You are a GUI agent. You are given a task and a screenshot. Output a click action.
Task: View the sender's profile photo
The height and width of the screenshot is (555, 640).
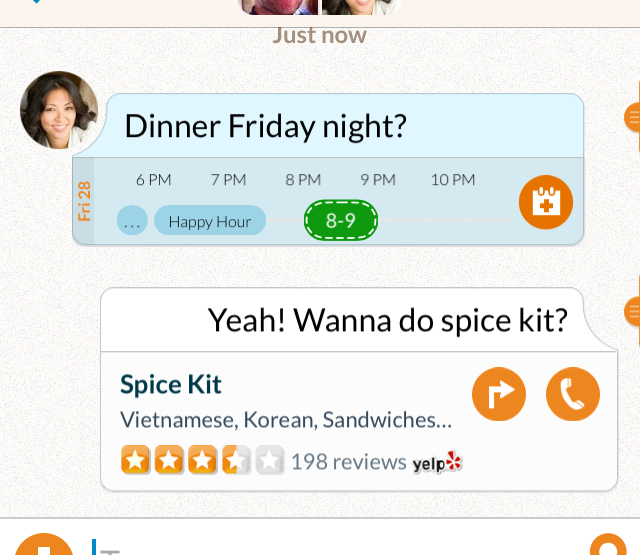pos(59,110)
